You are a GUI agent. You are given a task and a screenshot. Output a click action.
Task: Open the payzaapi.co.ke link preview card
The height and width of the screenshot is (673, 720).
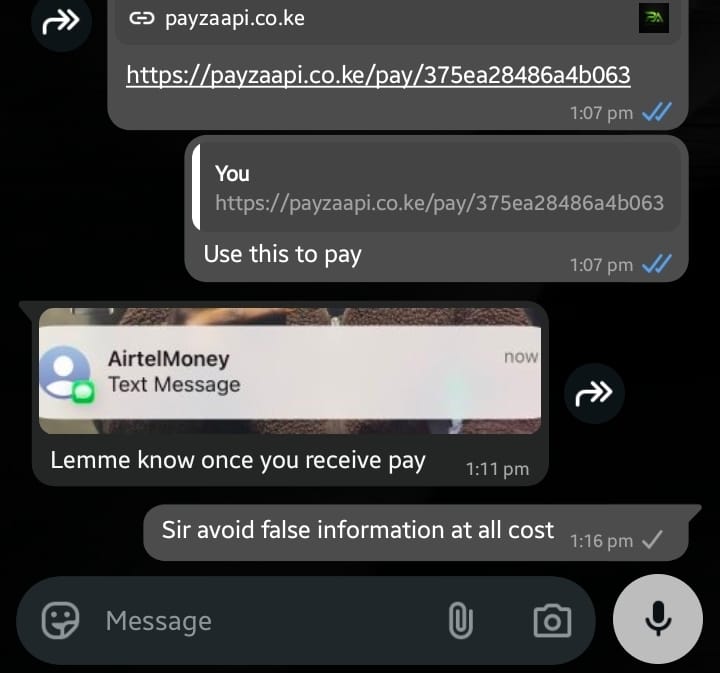coord(398,21)
